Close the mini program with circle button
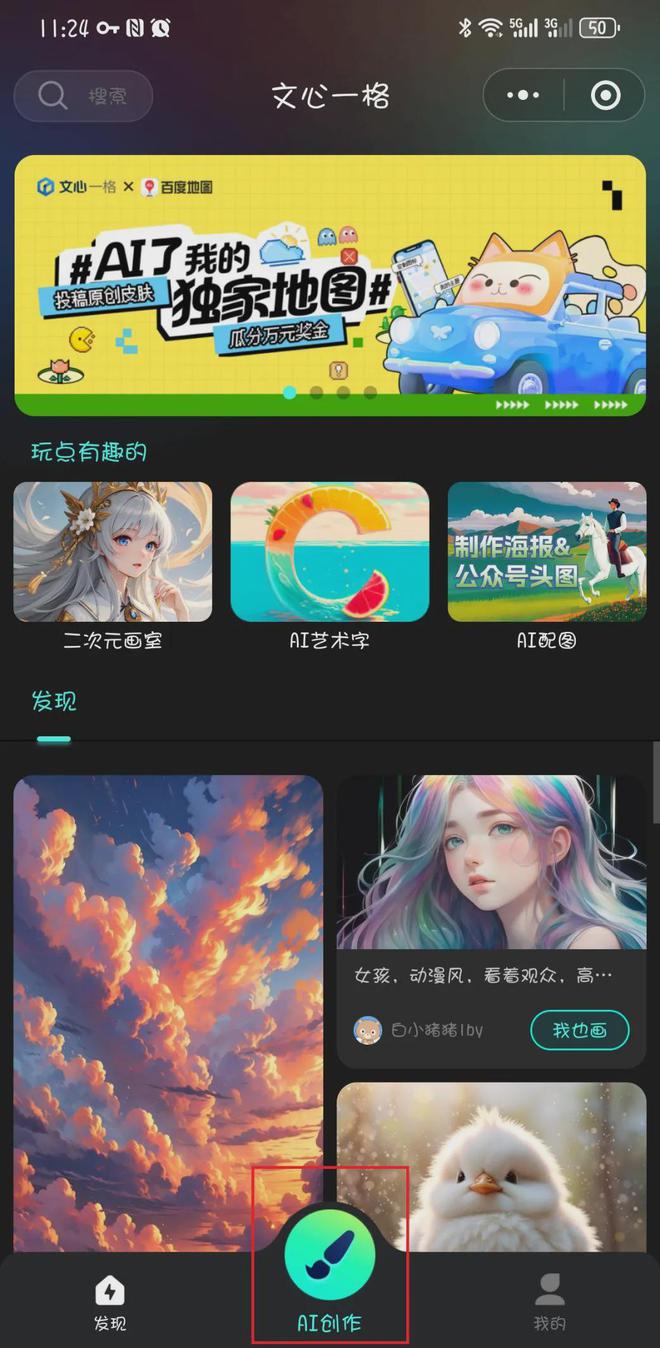Screen dimensions: 660x1348 point(605,96)
